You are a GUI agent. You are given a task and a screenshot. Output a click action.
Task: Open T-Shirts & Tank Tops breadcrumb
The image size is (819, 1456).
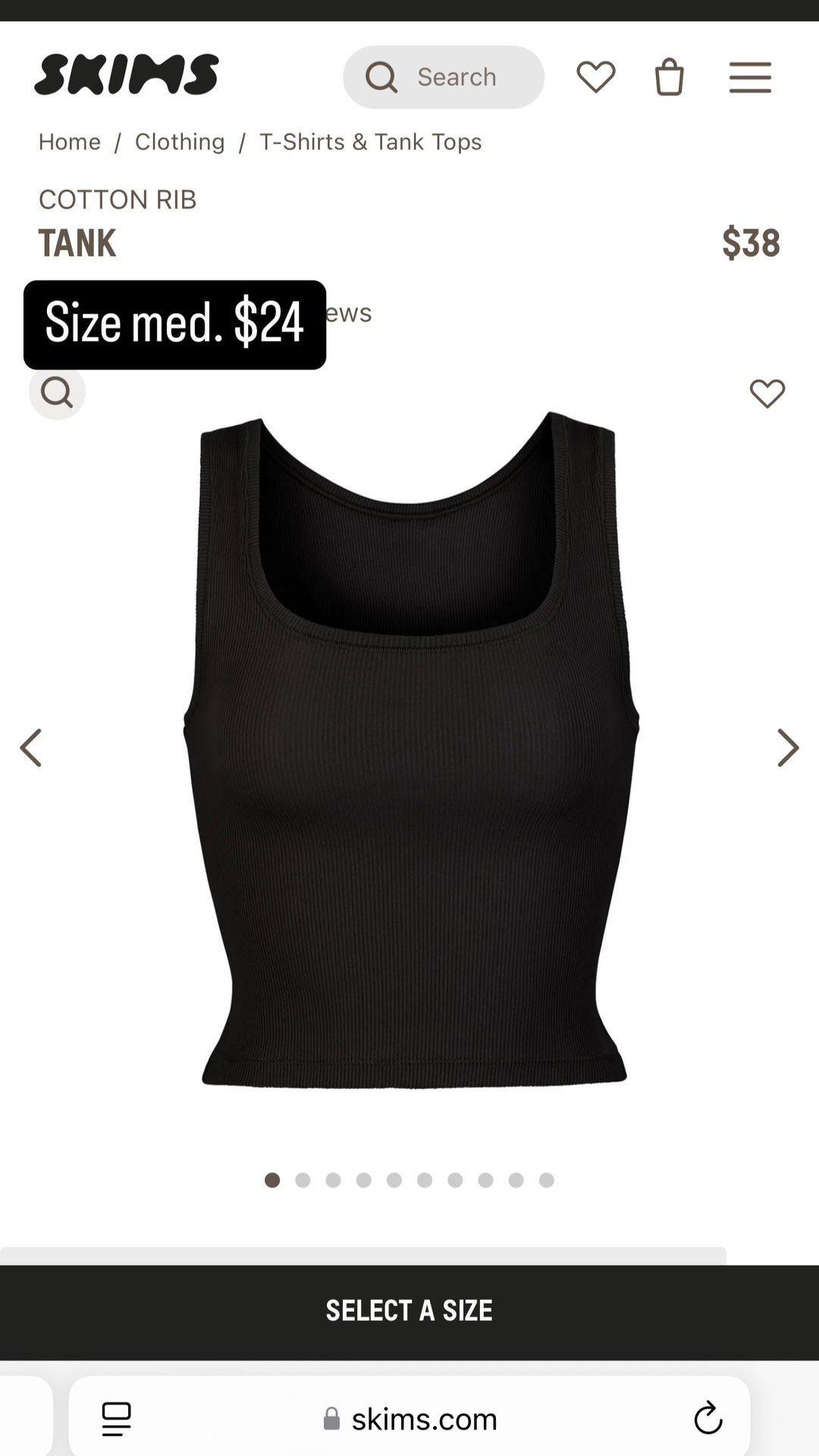pos(370,142)
